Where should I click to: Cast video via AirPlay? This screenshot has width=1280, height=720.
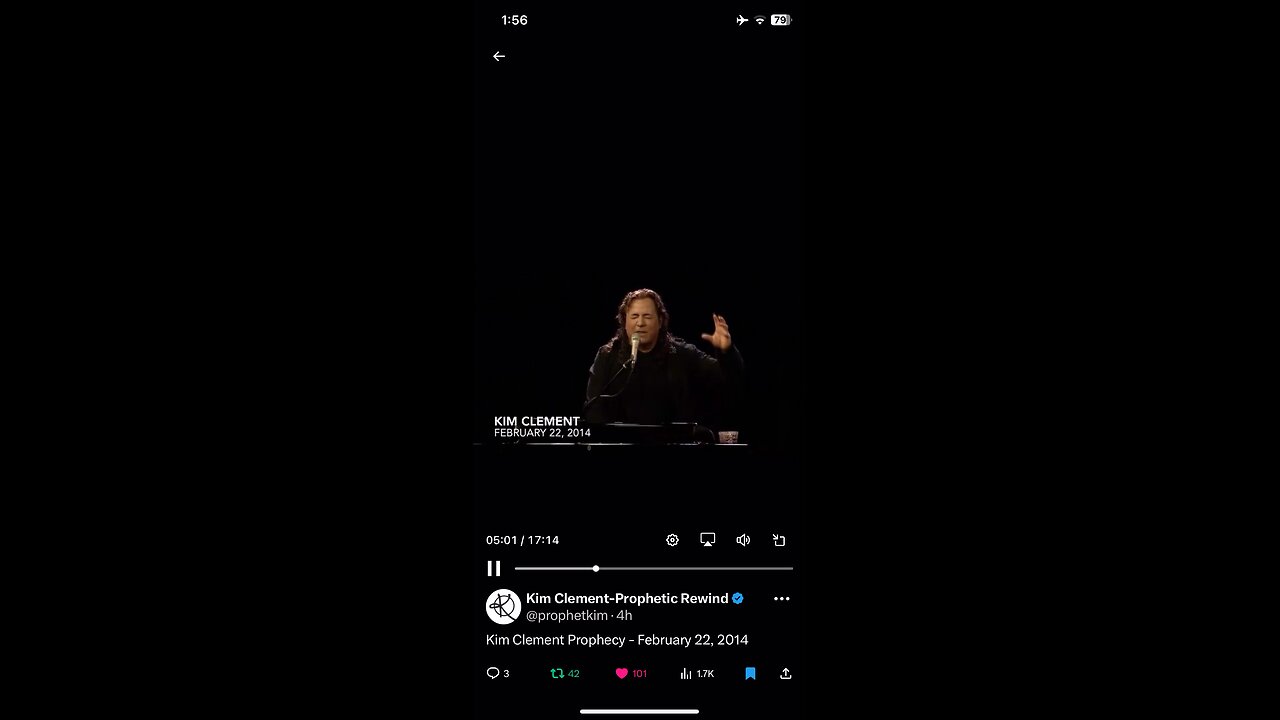point(708,540)
